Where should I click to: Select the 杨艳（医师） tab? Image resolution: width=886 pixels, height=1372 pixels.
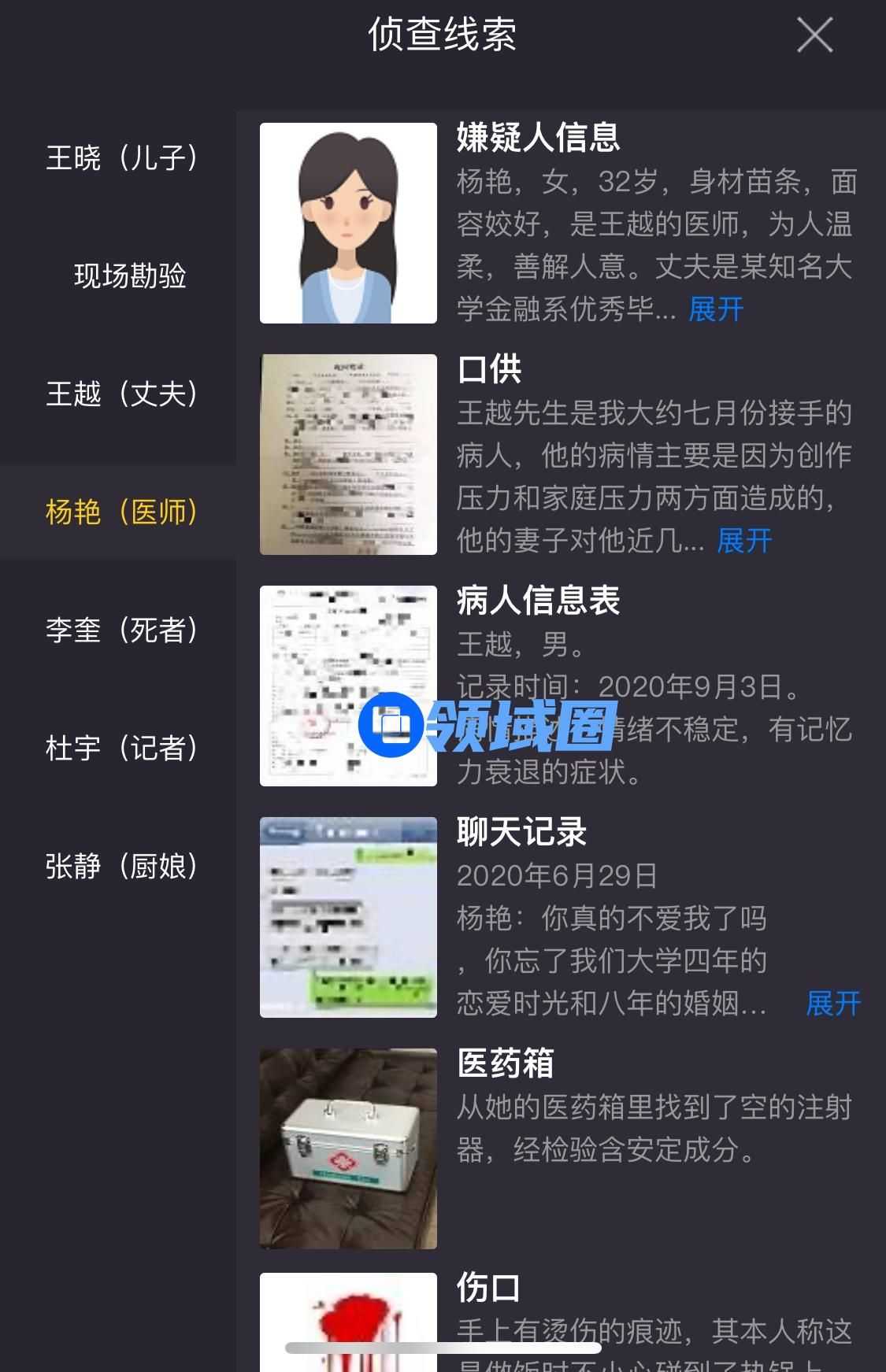[121, 512]
